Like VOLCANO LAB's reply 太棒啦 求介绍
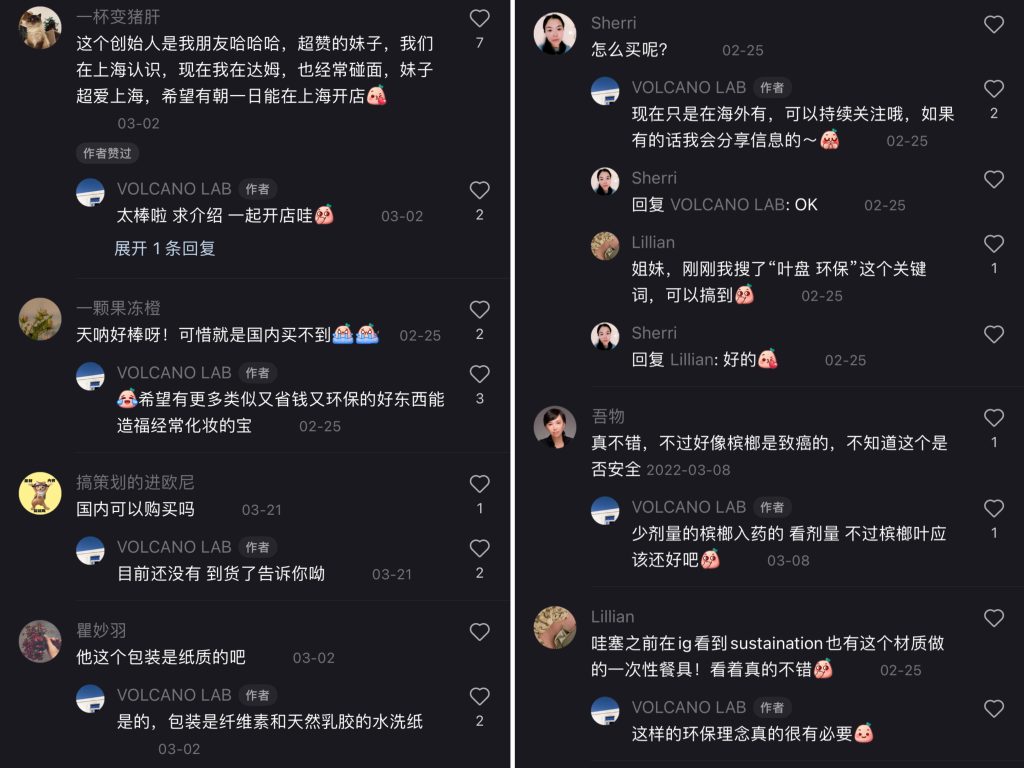This screenshot has width=1024, height=768. [480, 190]
